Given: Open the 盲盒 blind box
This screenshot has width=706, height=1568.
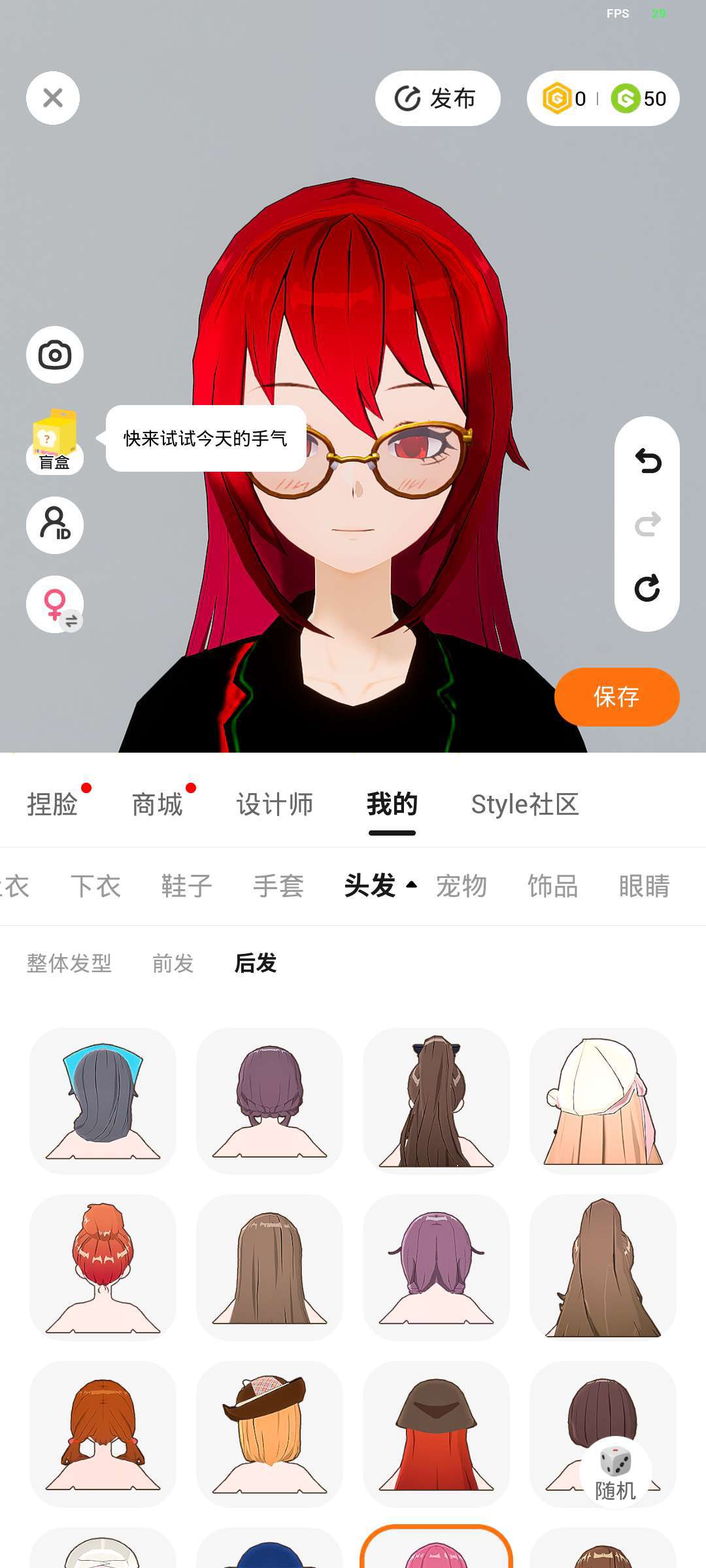Looking at the screenshot, I should pos(55,441).
